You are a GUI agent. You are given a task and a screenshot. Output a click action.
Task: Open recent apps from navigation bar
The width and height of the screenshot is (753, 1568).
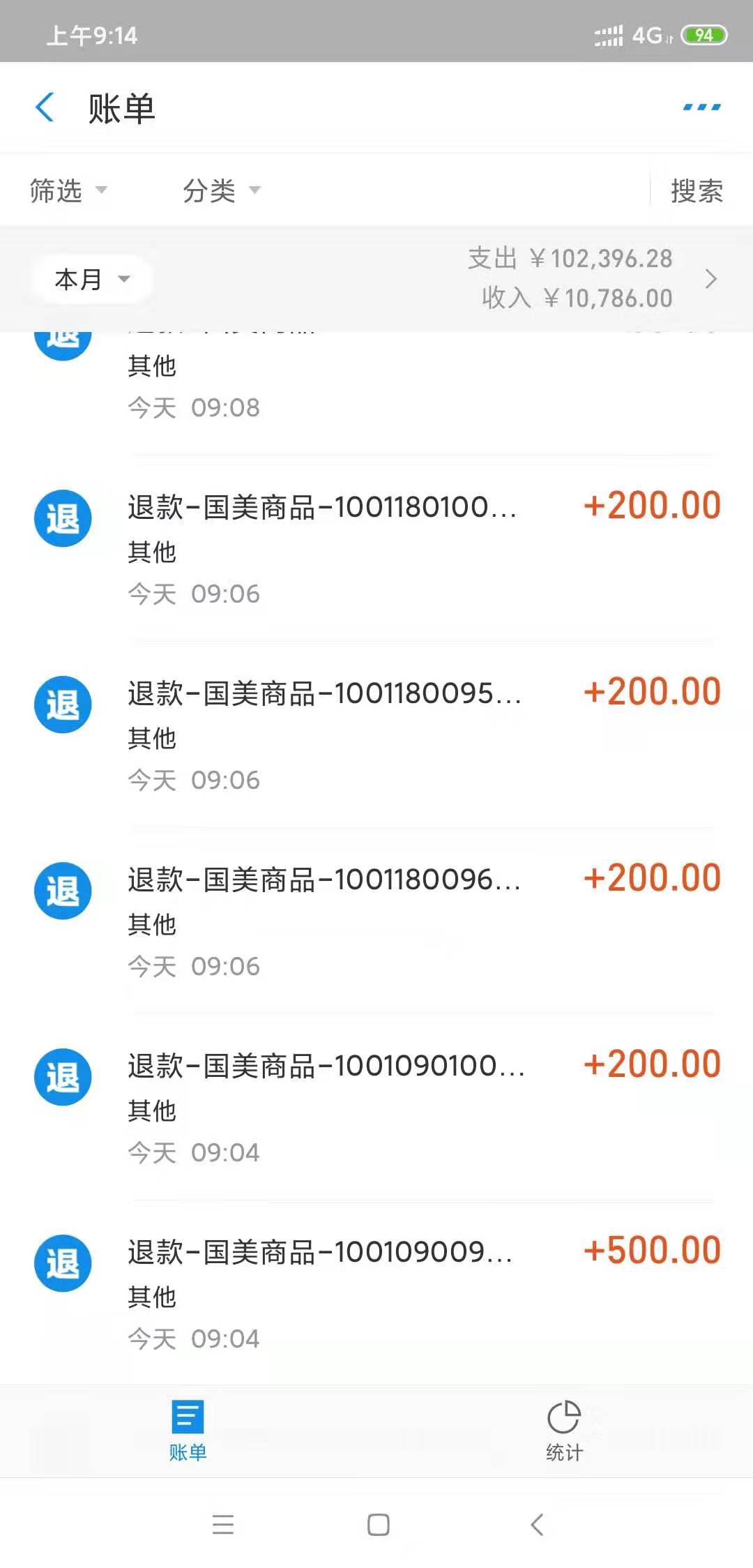tap(223, 1525)
